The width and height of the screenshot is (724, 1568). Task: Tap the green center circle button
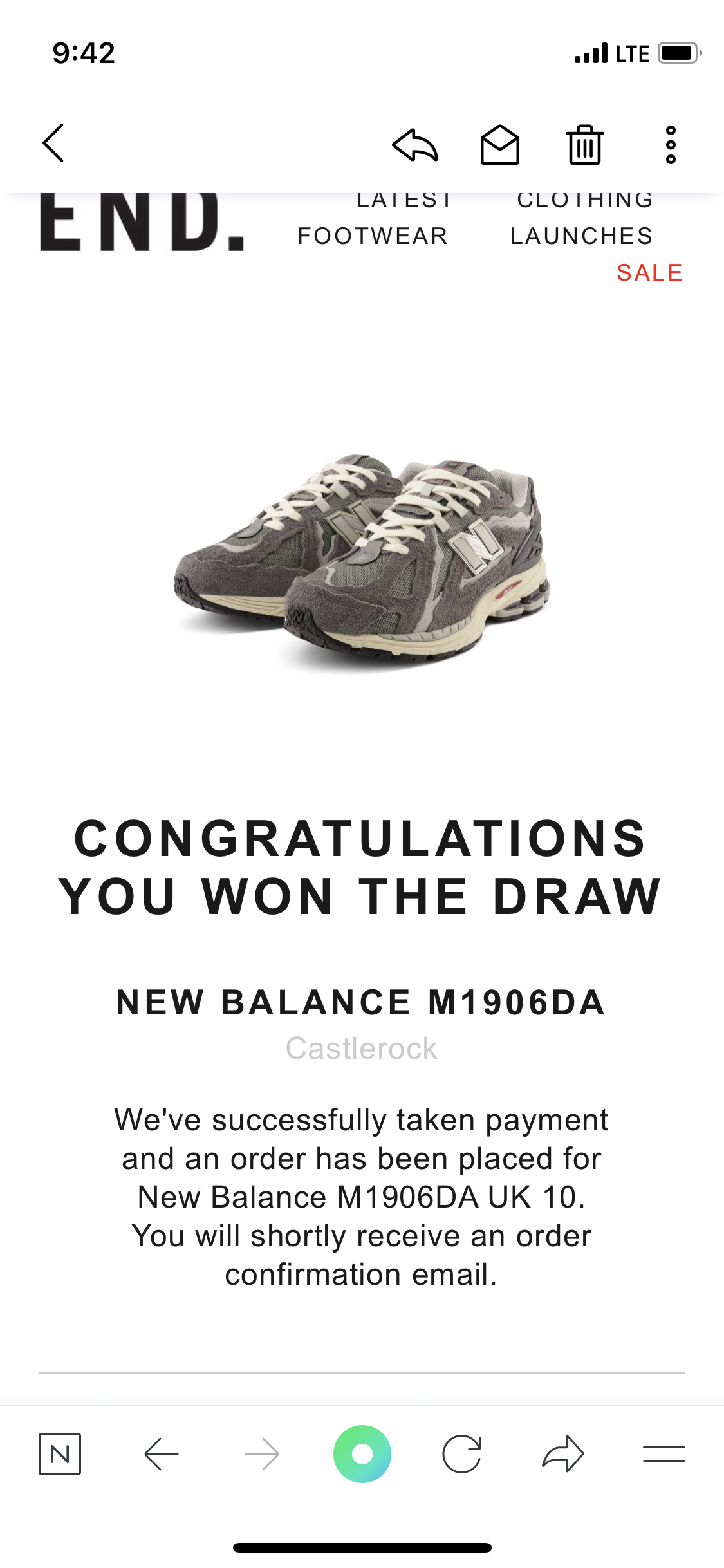point(362,1454)
